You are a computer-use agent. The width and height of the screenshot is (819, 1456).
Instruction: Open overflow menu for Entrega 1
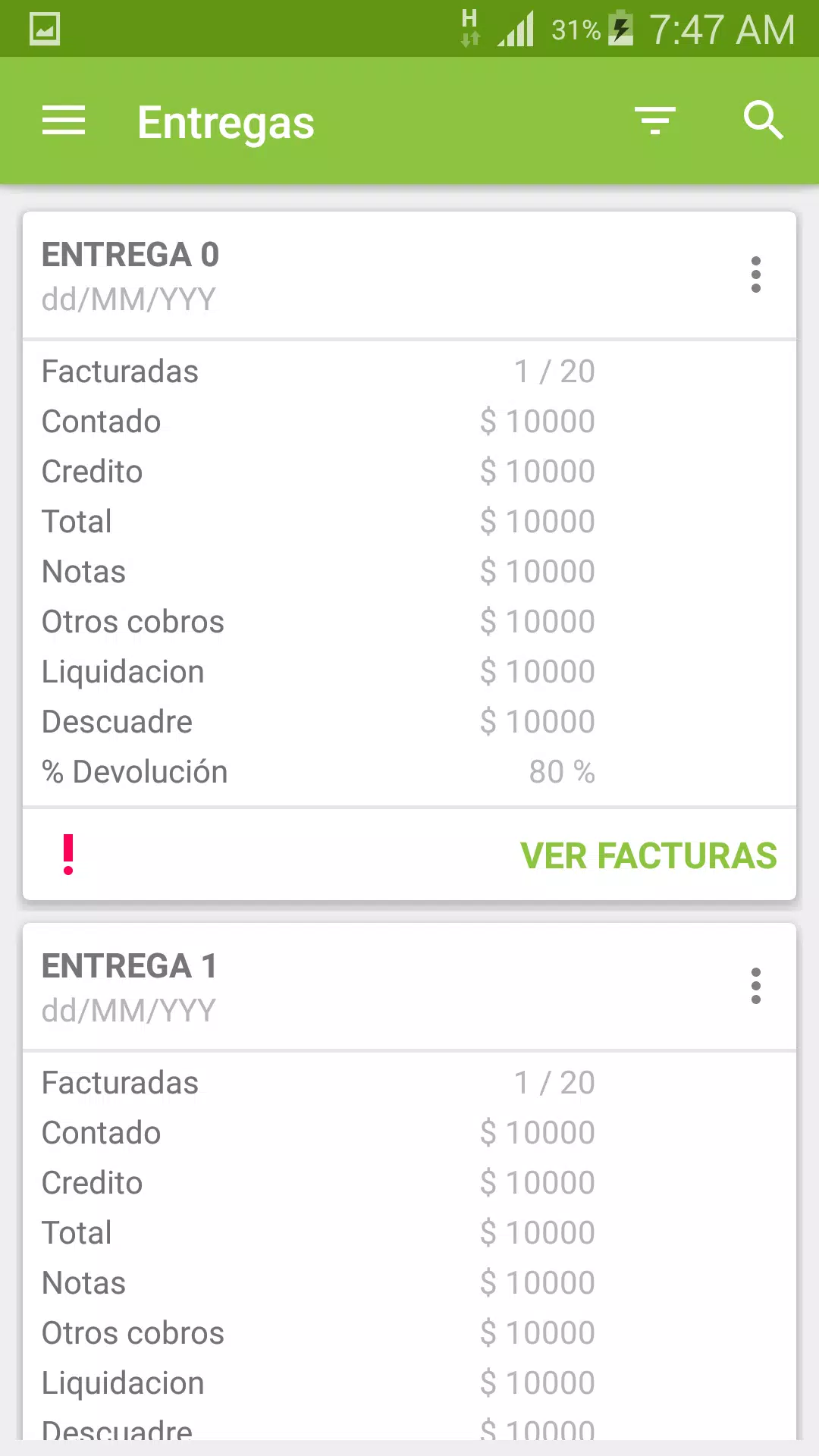(x=755, y=986)
